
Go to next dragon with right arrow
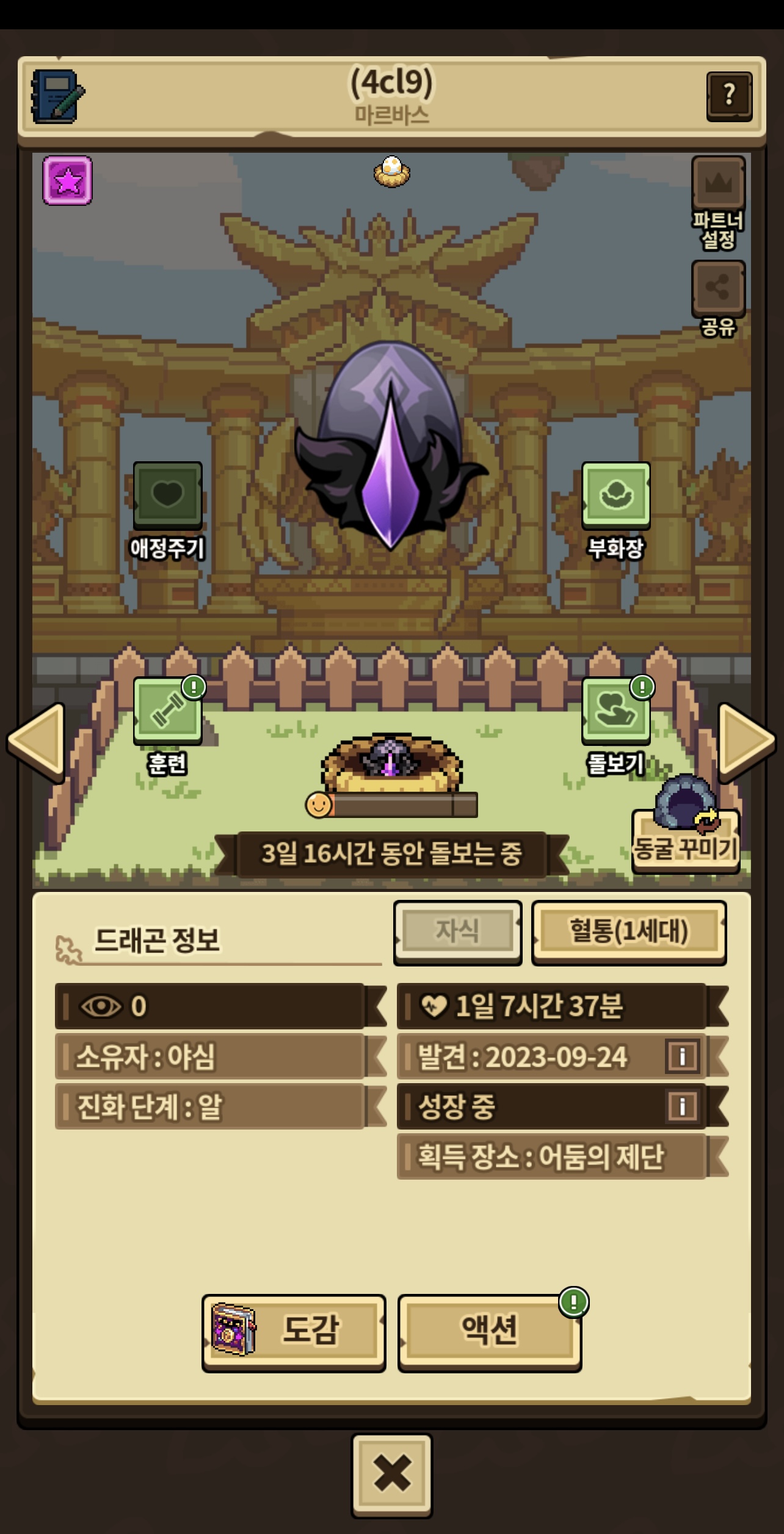(746, 742)
